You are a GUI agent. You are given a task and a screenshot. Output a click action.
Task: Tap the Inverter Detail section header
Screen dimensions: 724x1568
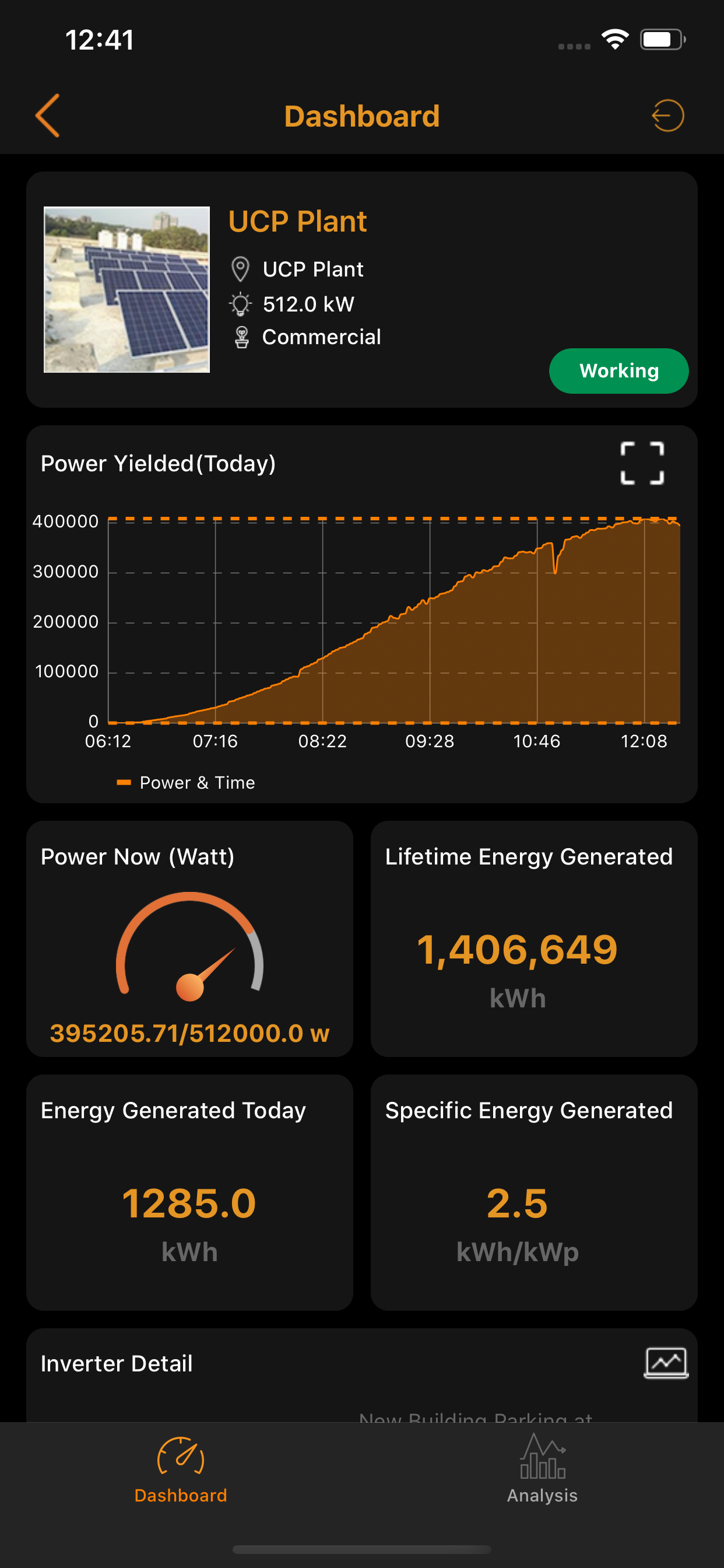(x=115, y=1363)
